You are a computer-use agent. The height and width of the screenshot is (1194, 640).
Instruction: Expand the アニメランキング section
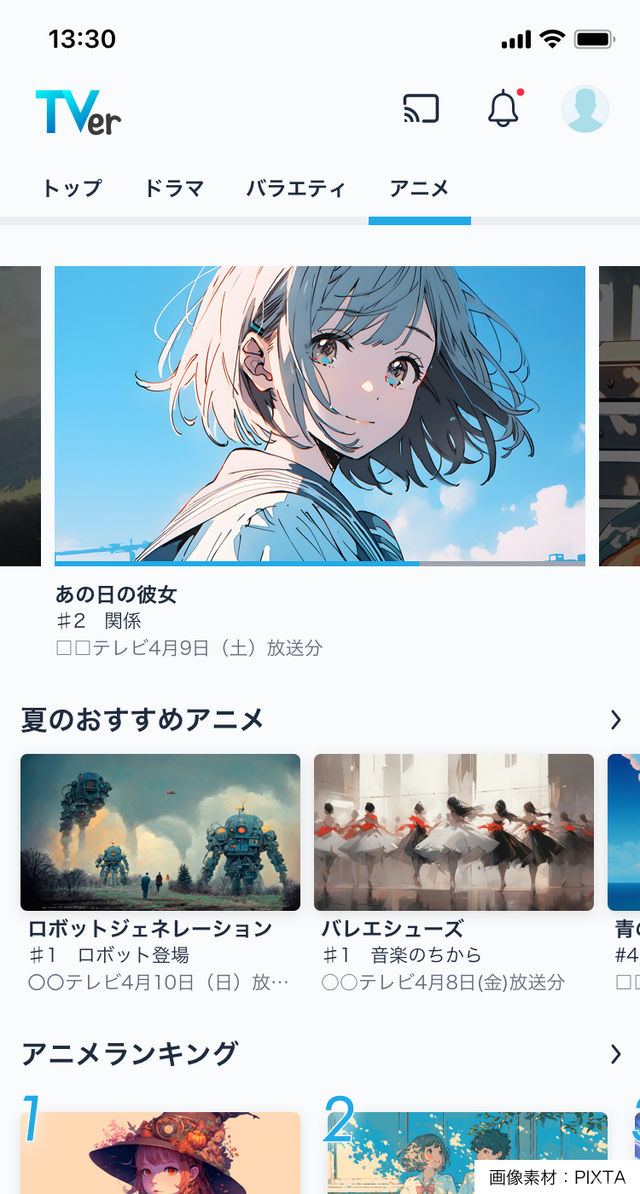tap(615, 1054)
